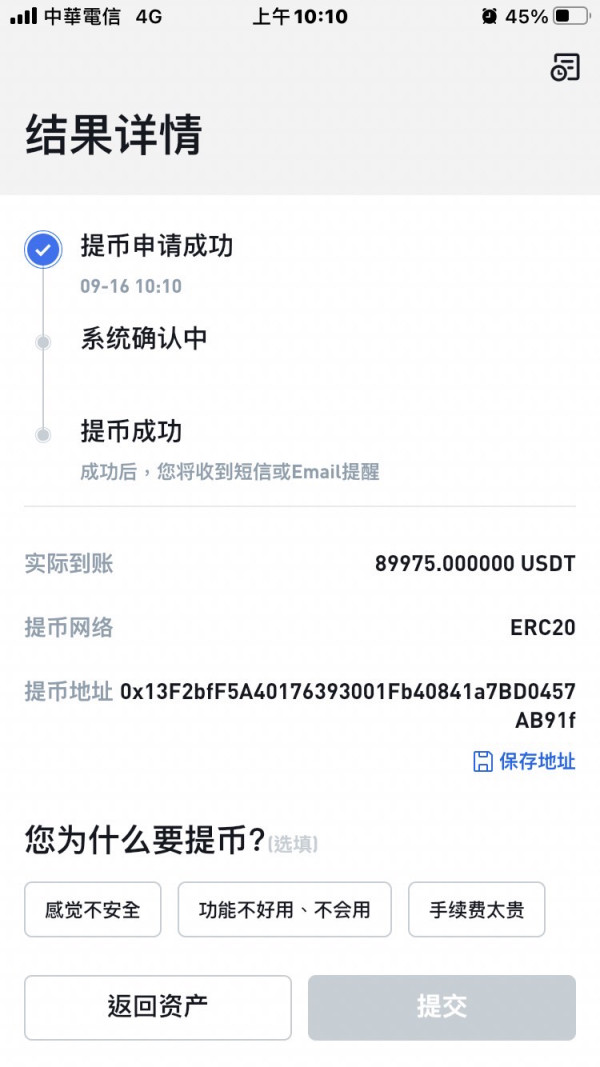Open the withdrawal history icon
The height and width of the screenshot is (1067, 600).
565,67
